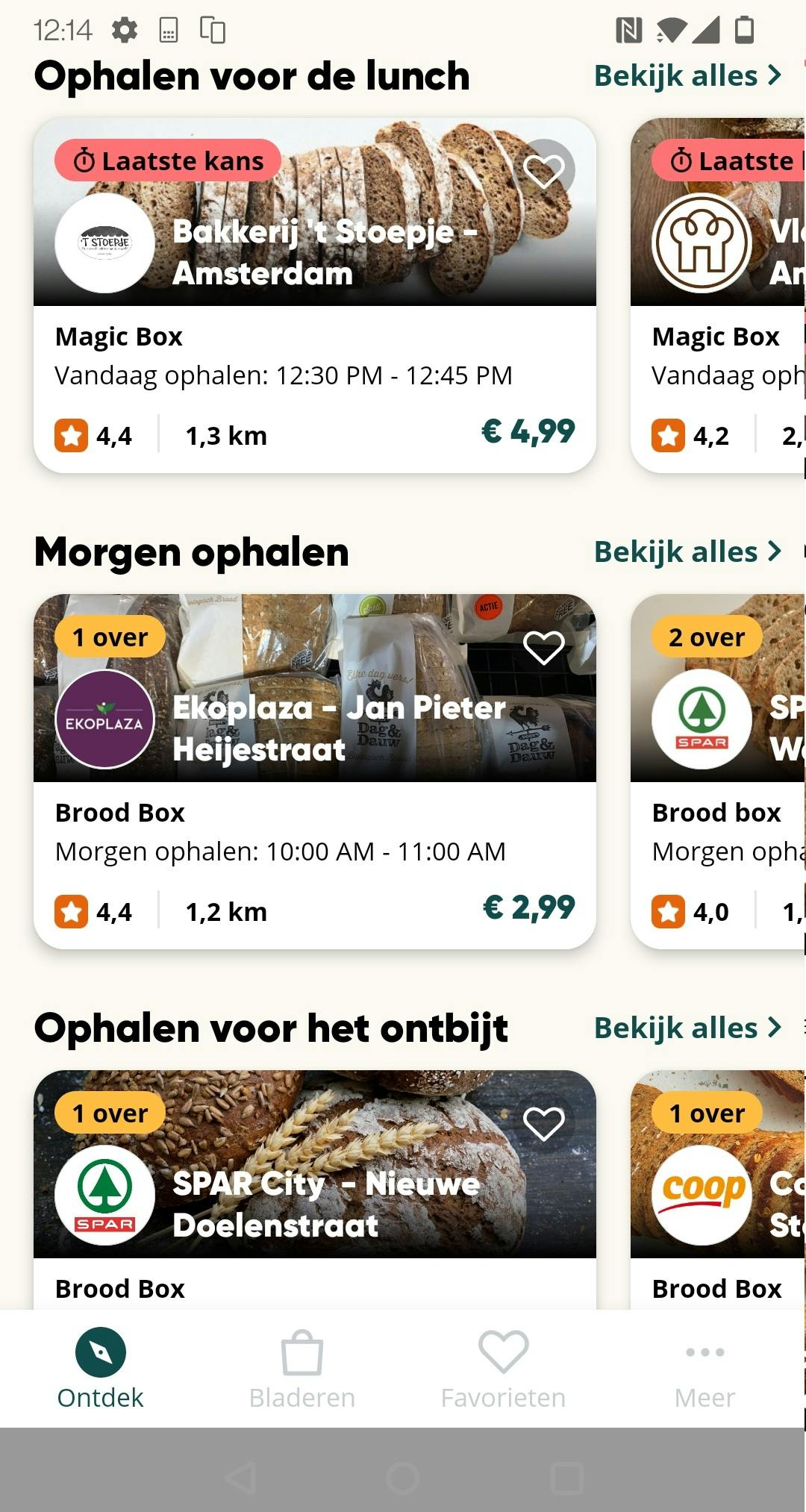This screenshot has height=1512, width=806.
Task: Favorite Bakkerij 't Stoepje with the heart
Action: pos(544,171)
